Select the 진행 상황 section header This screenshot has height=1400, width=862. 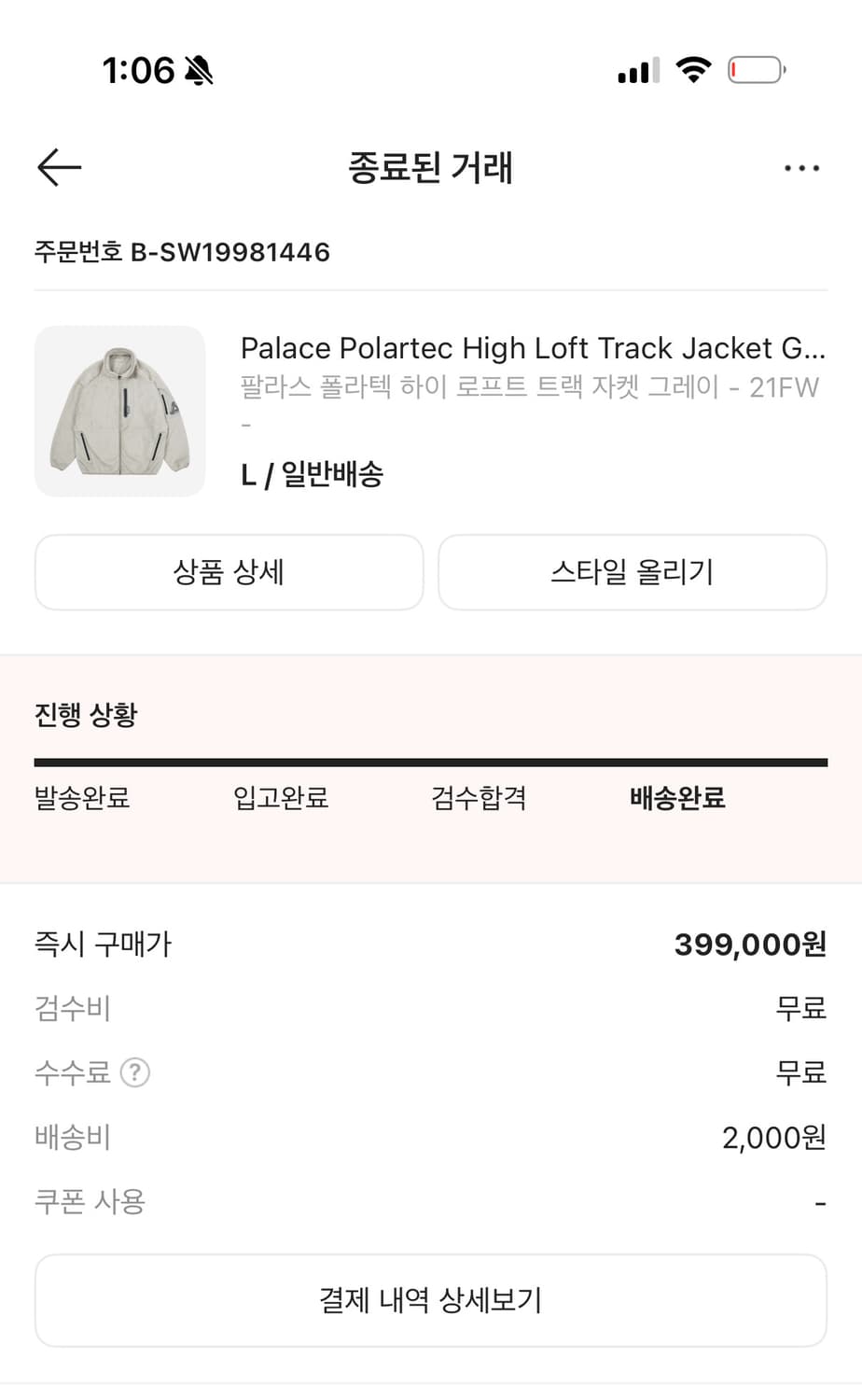coord(85,714)
